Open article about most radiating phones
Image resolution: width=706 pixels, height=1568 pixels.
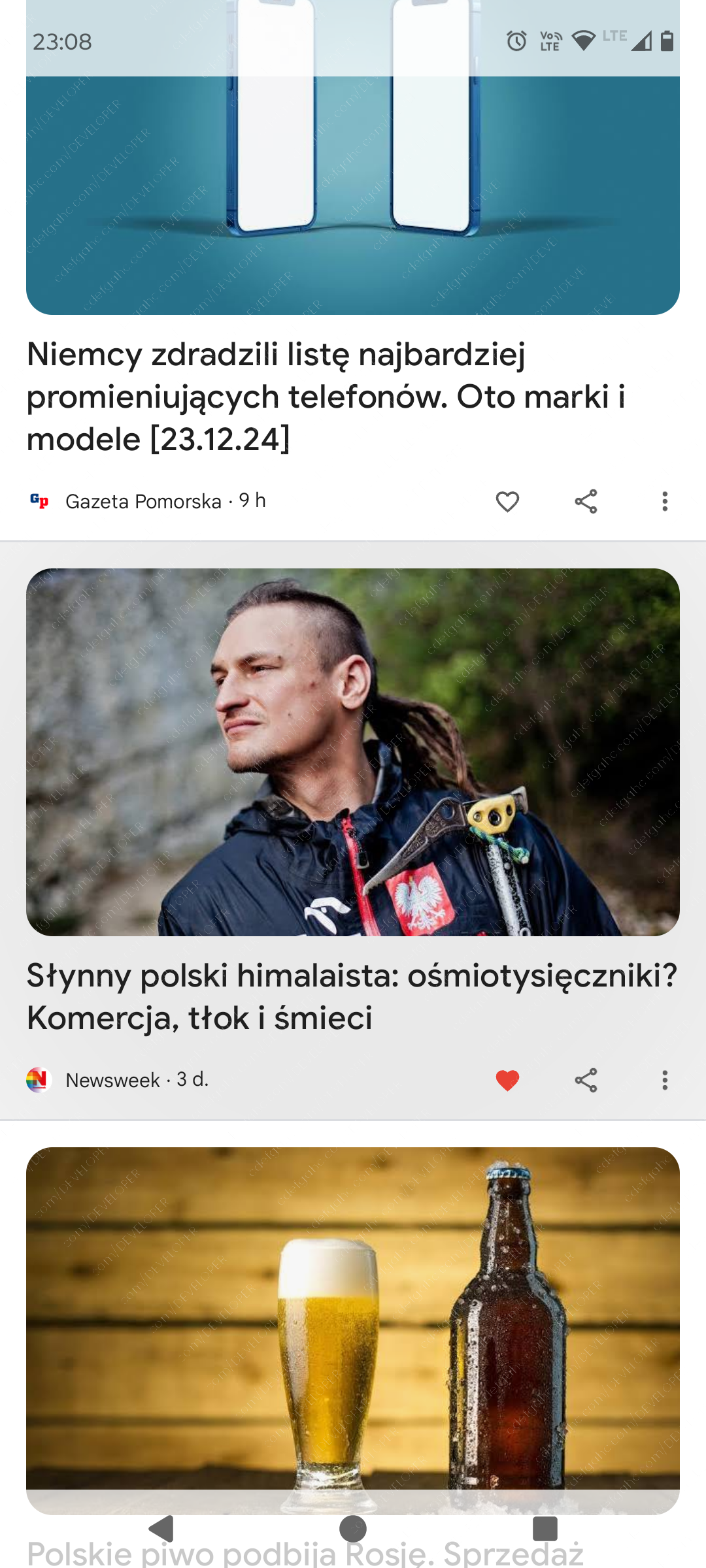326,397
